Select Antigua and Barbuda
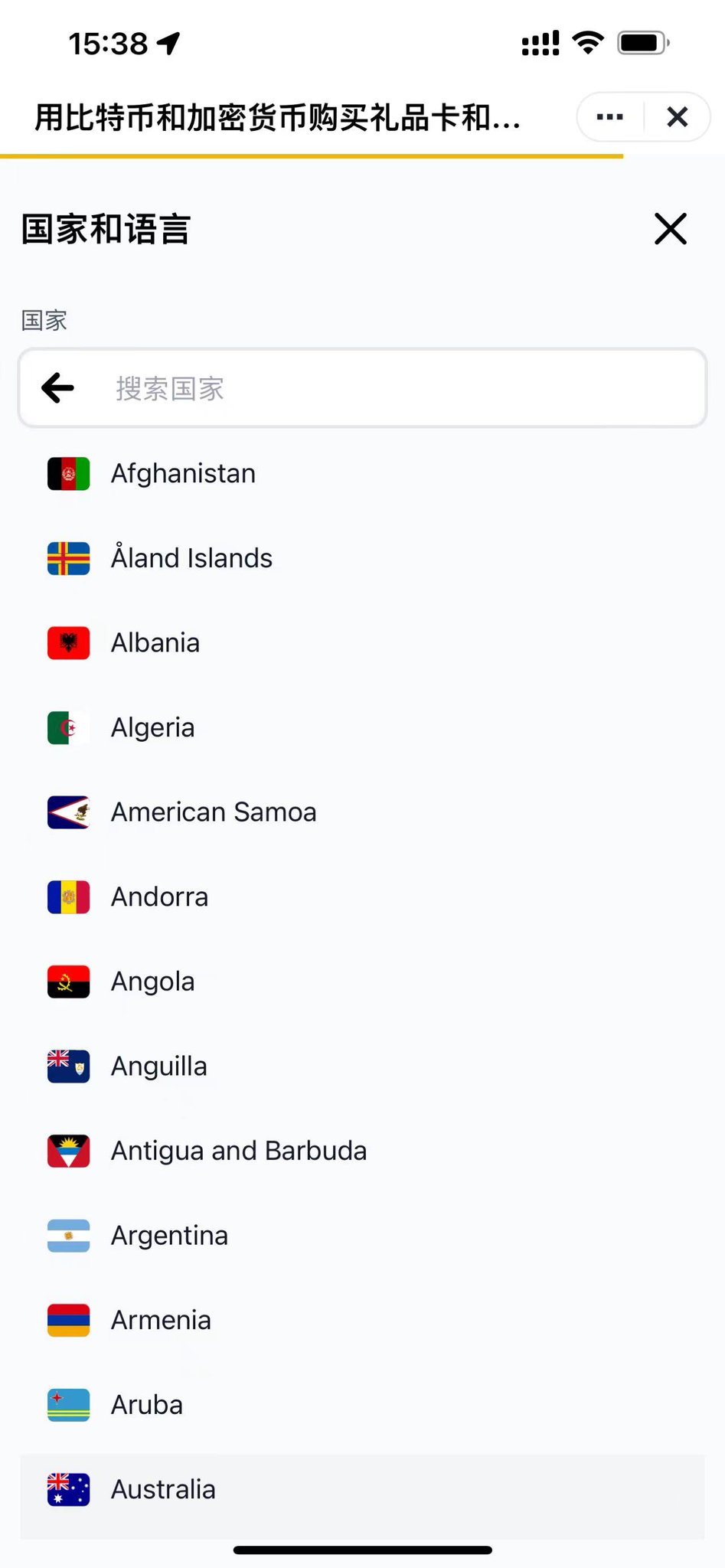Viewport: 725px width, 1568px height. pos(239,1151)
